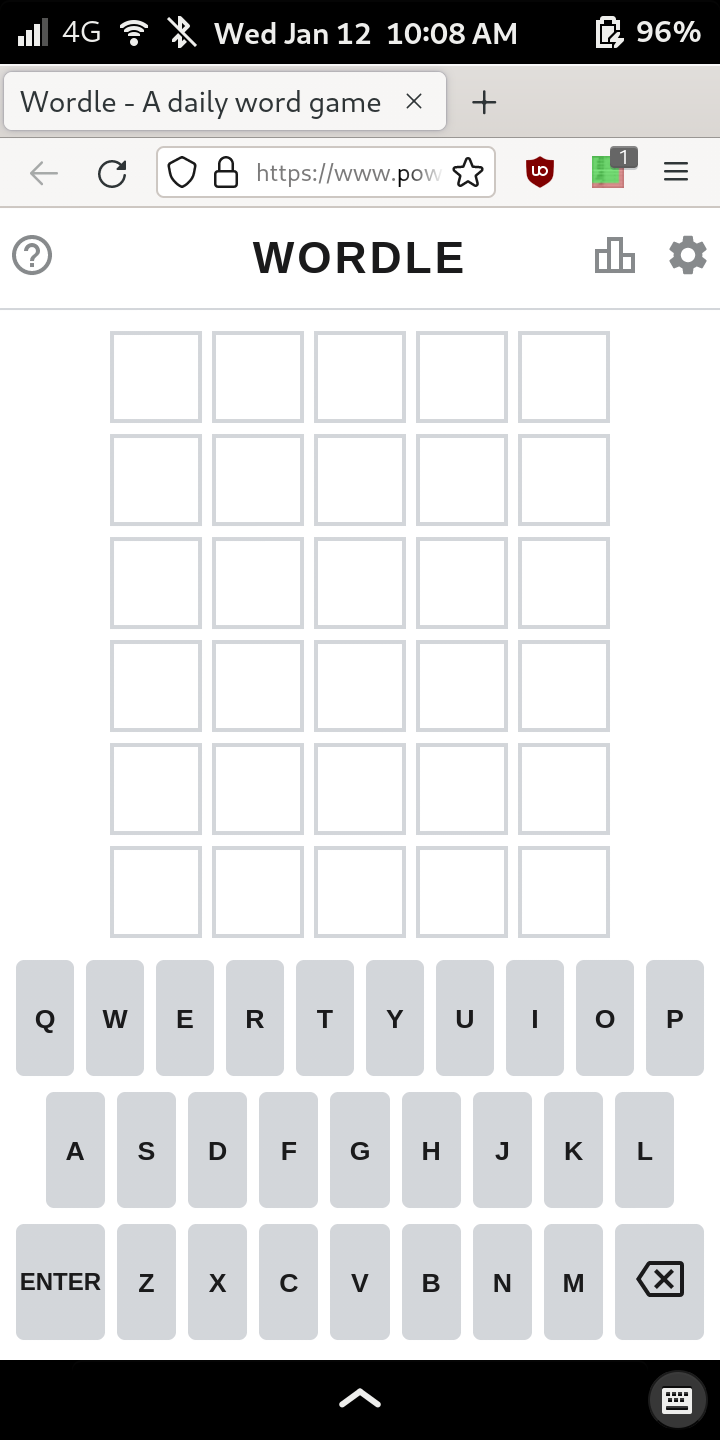Screen dimensions: 720x1440
Task: Hit the letter O key
Action: pyautogui.click(x=605, y=1018)
